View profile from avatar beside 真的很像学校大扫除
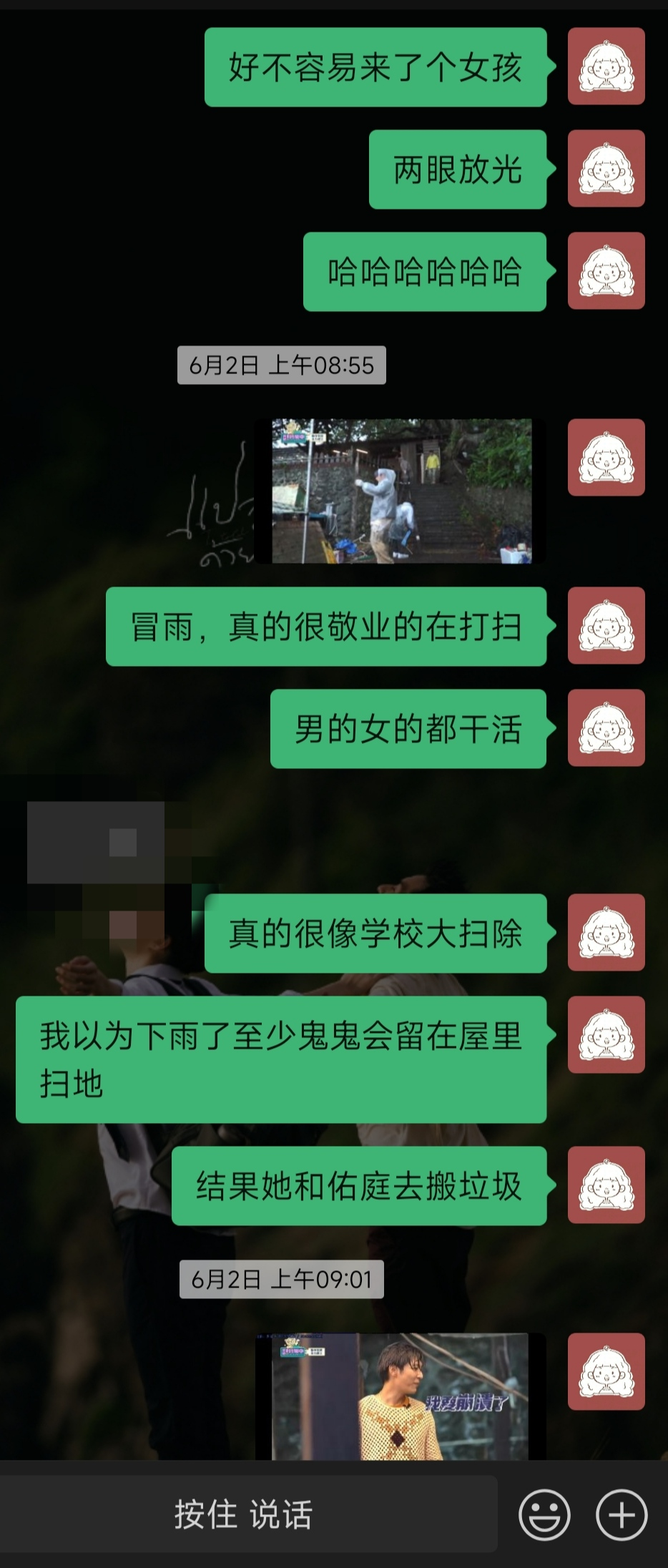668x1568 pixels. pos(606,933)
